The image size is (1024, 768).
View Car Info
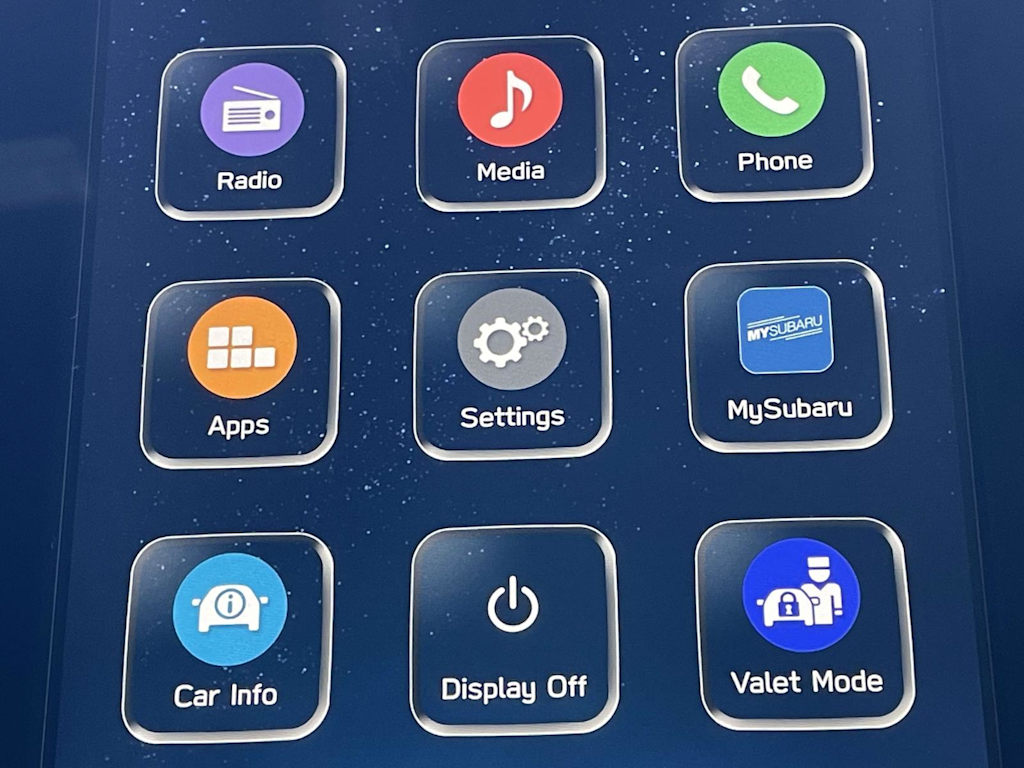click(228, 637)
